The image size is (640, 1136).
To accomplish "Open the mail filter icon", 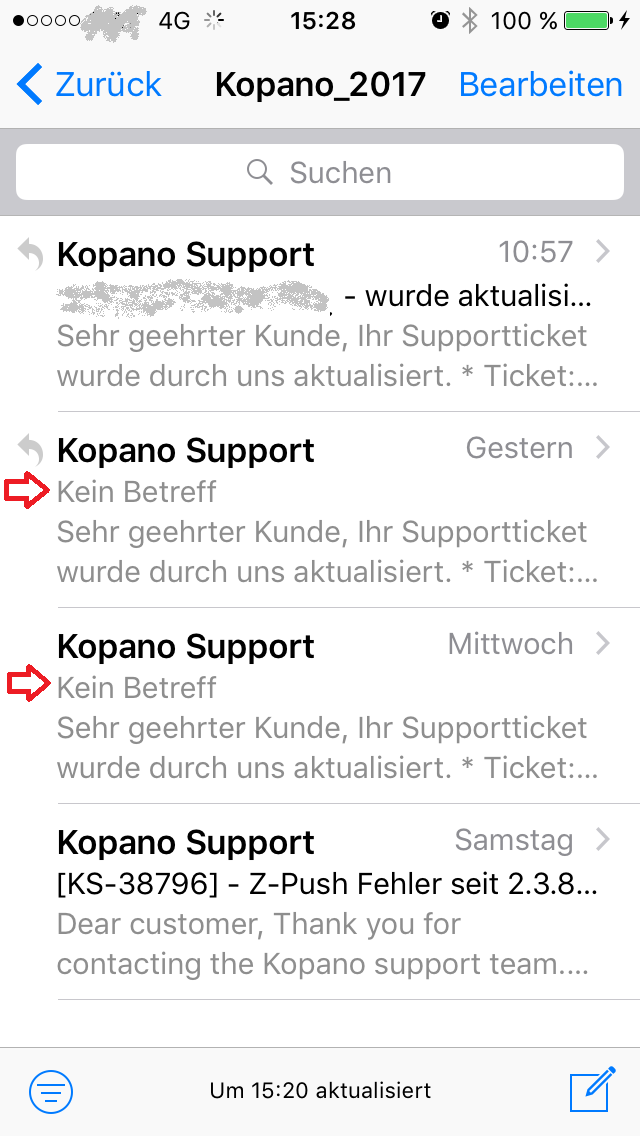I will [x=51, y=1091].
